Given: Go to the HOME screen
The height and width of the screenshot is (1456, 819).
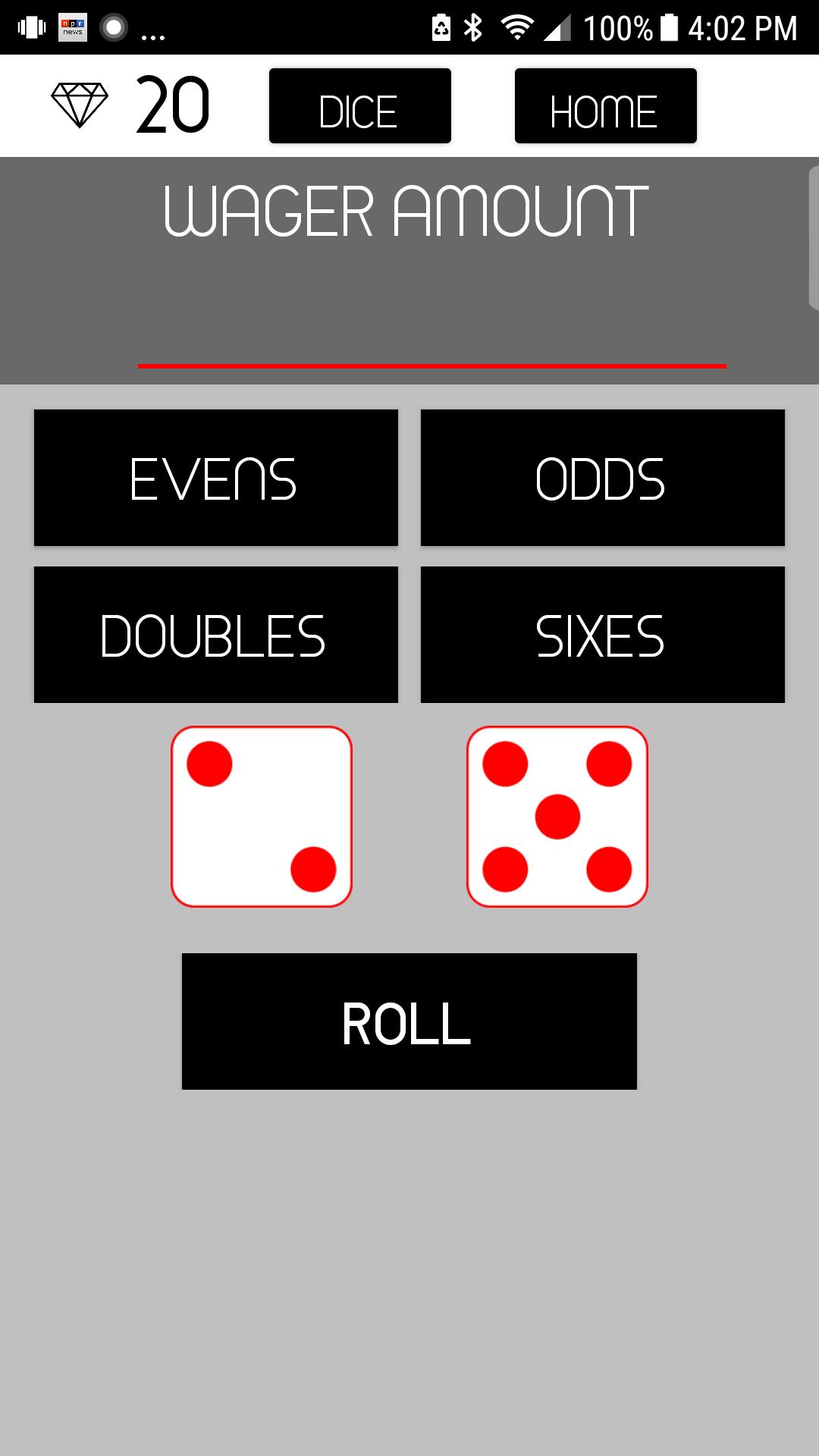Looking at the screenshot, I should point(604,106).
